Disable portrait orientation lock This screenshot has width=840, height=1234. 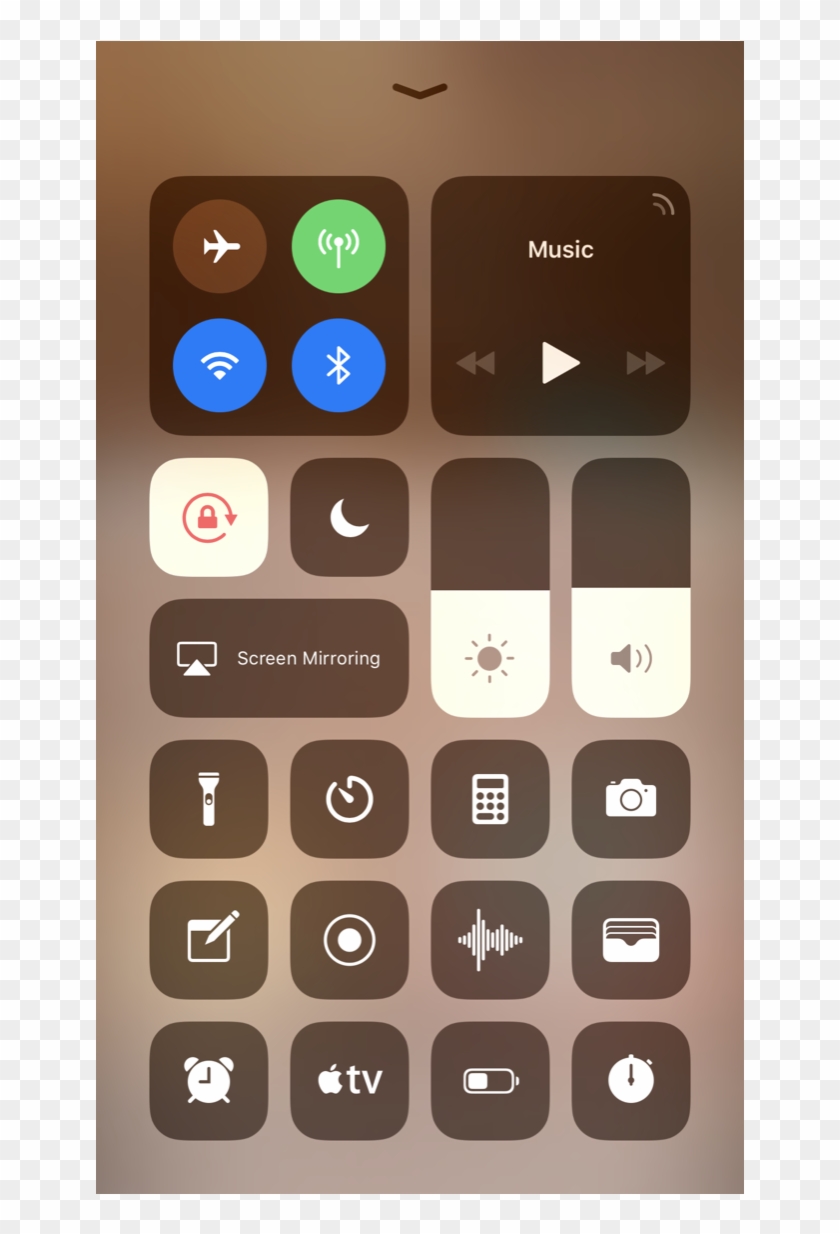pyautogui.click(x=208, y=517)
